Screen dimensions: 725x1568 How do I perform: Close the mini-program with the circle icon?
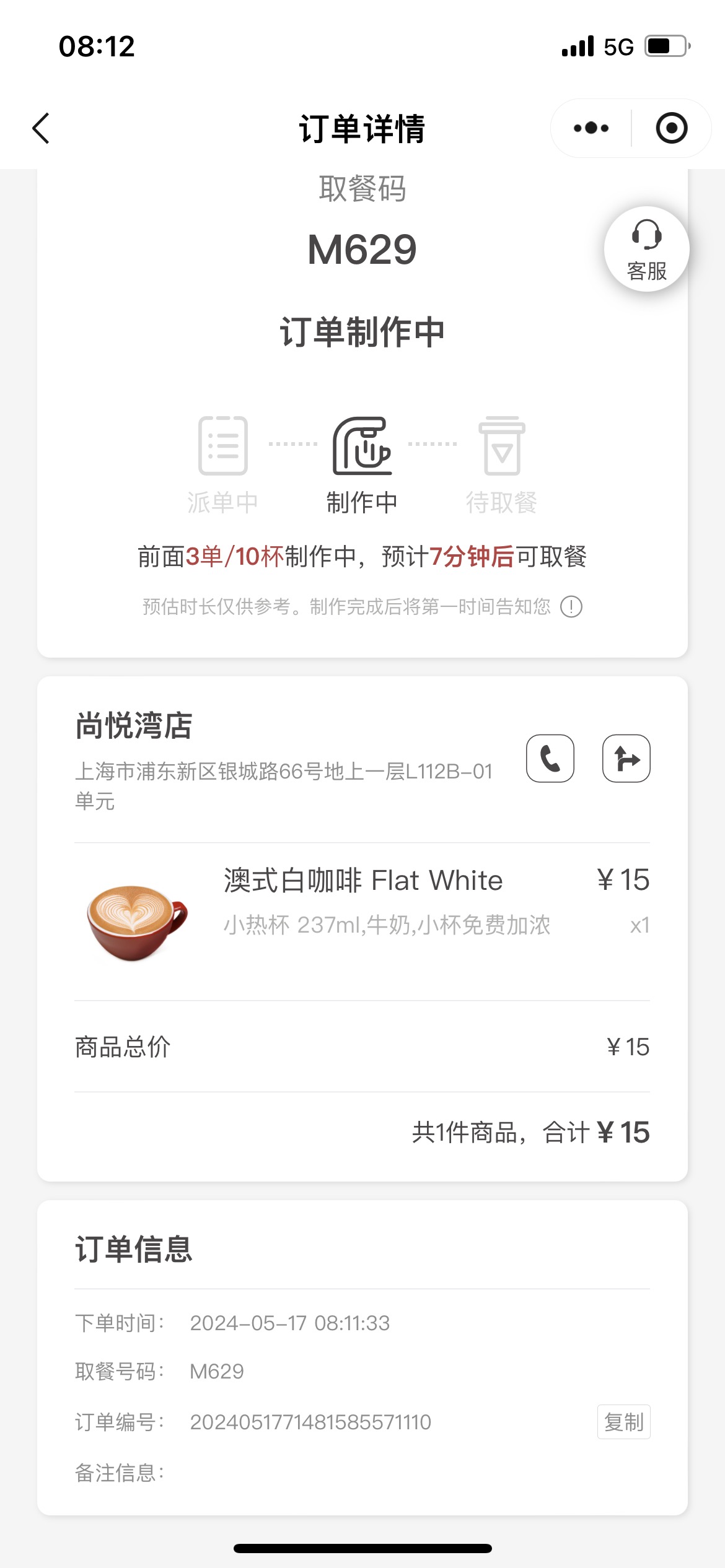point(672,128)
